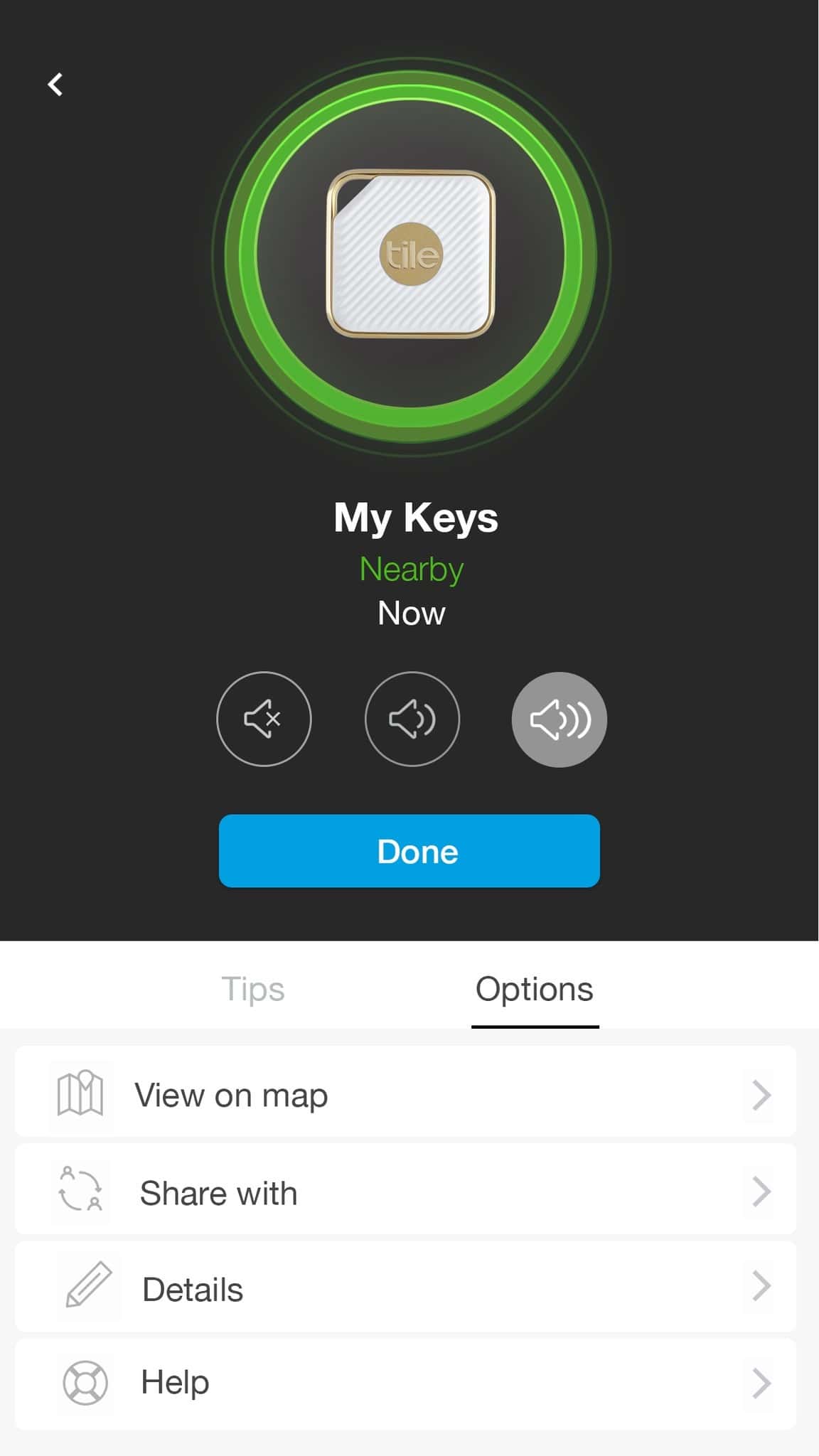Tap the blue Done button
The width and height of the screenshot is (819, 1456).
(x=409, y=851)
